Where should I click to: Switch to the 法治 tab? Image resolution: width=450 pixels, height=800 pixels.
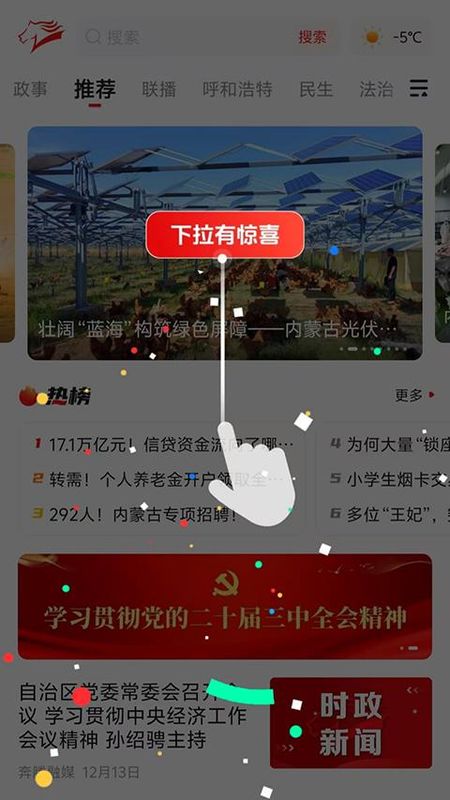[376, 90]
